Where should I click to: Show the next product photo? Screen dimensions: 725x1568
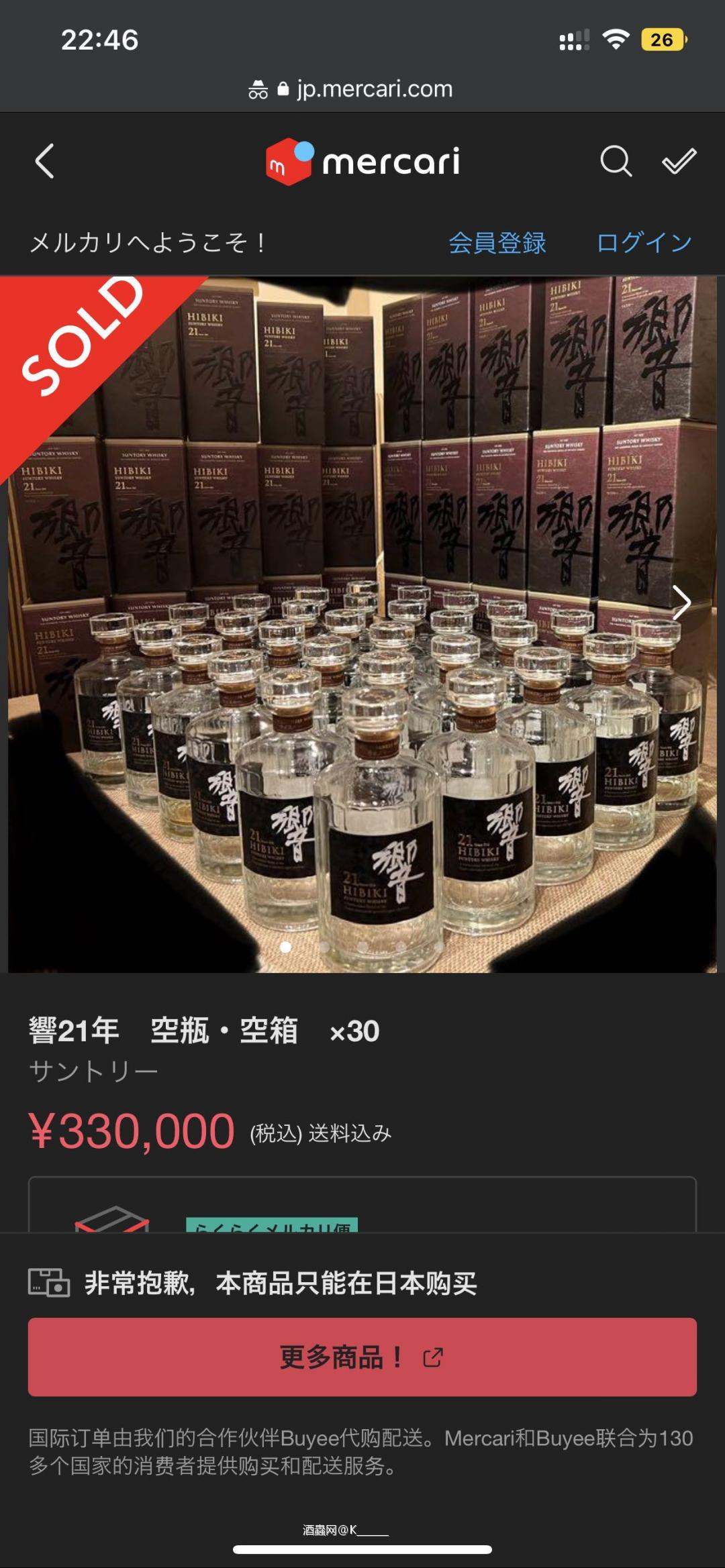pyautogui.click(x=682, y=603)
